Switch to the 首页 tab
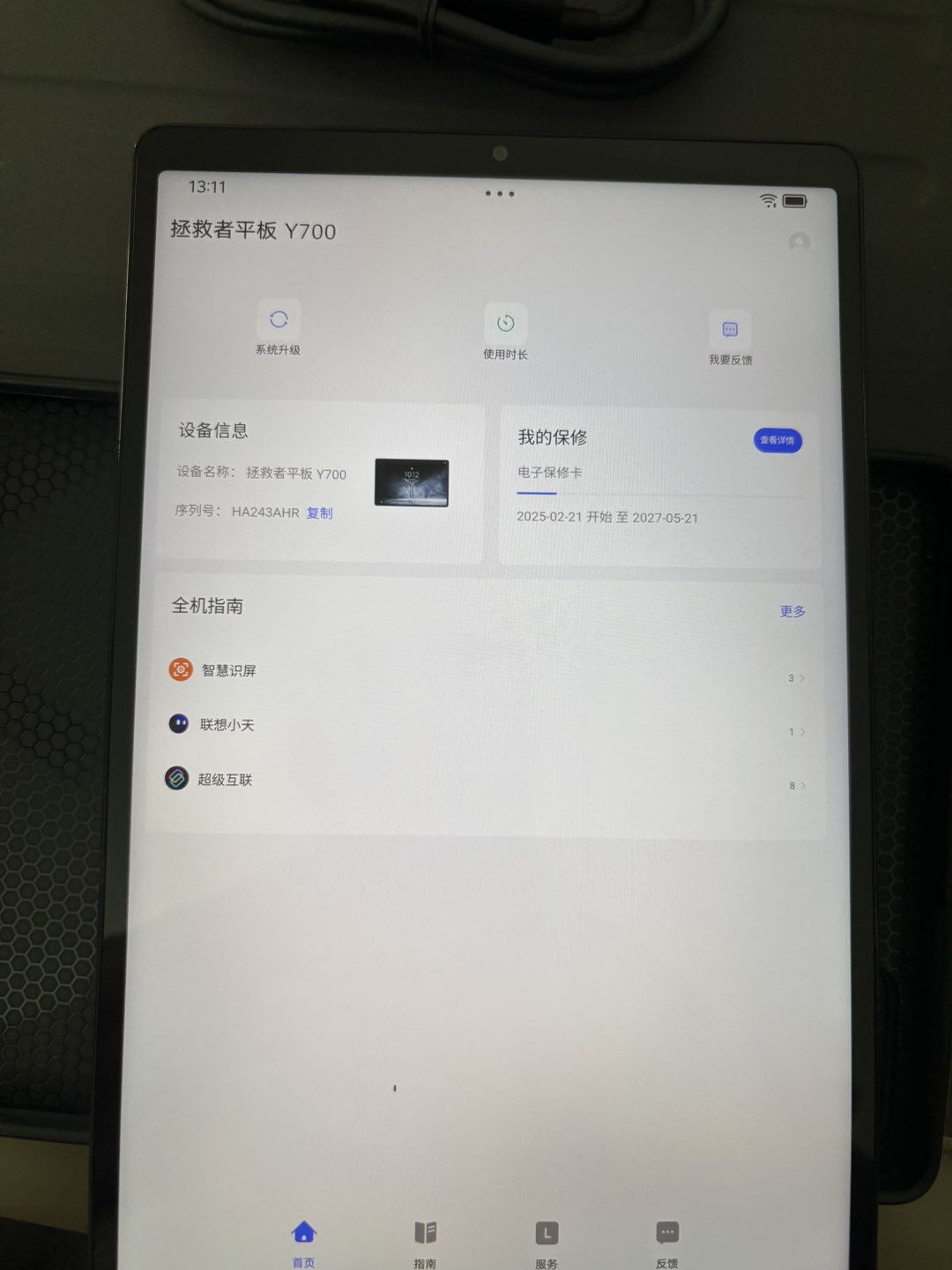 (303, 1240)
